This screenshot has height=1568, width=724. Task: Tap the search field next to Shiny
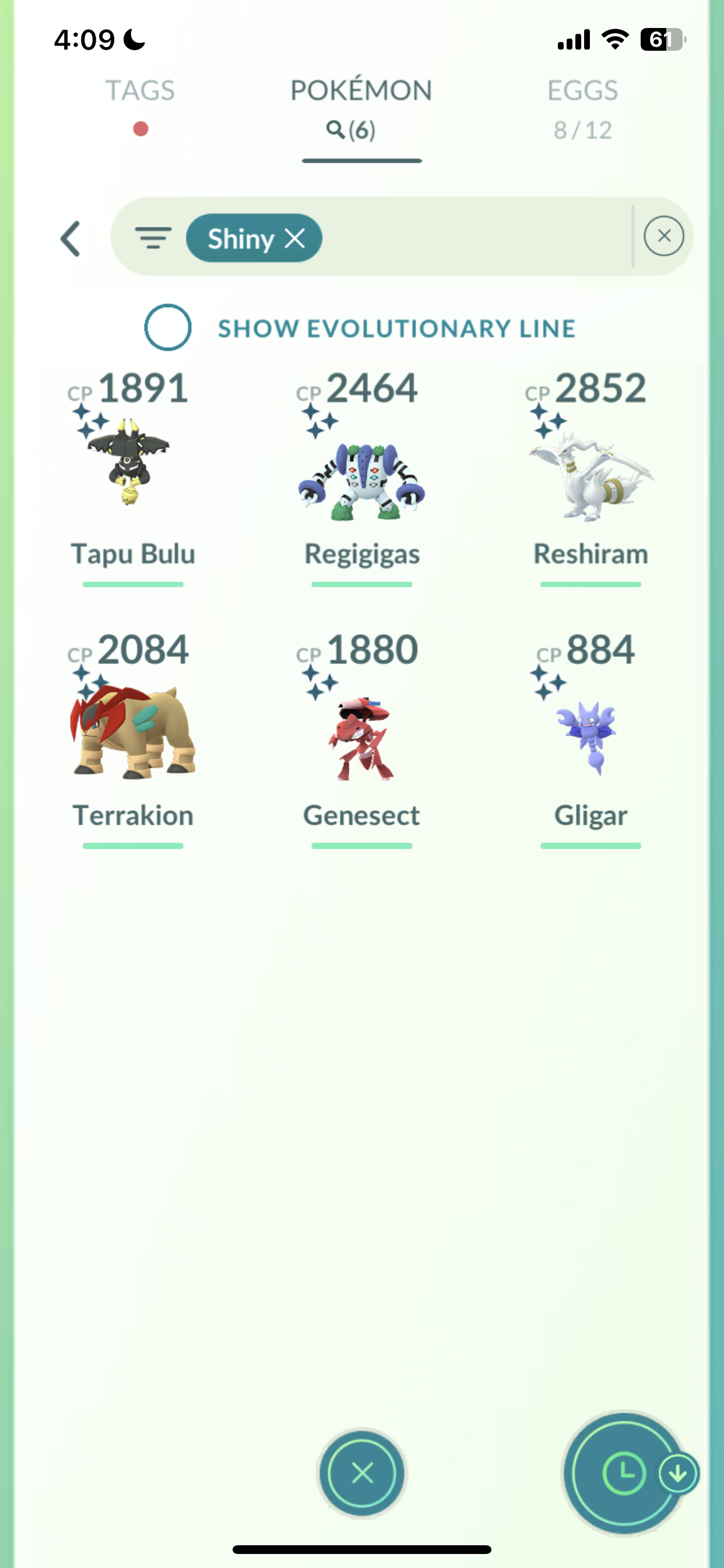475,237
